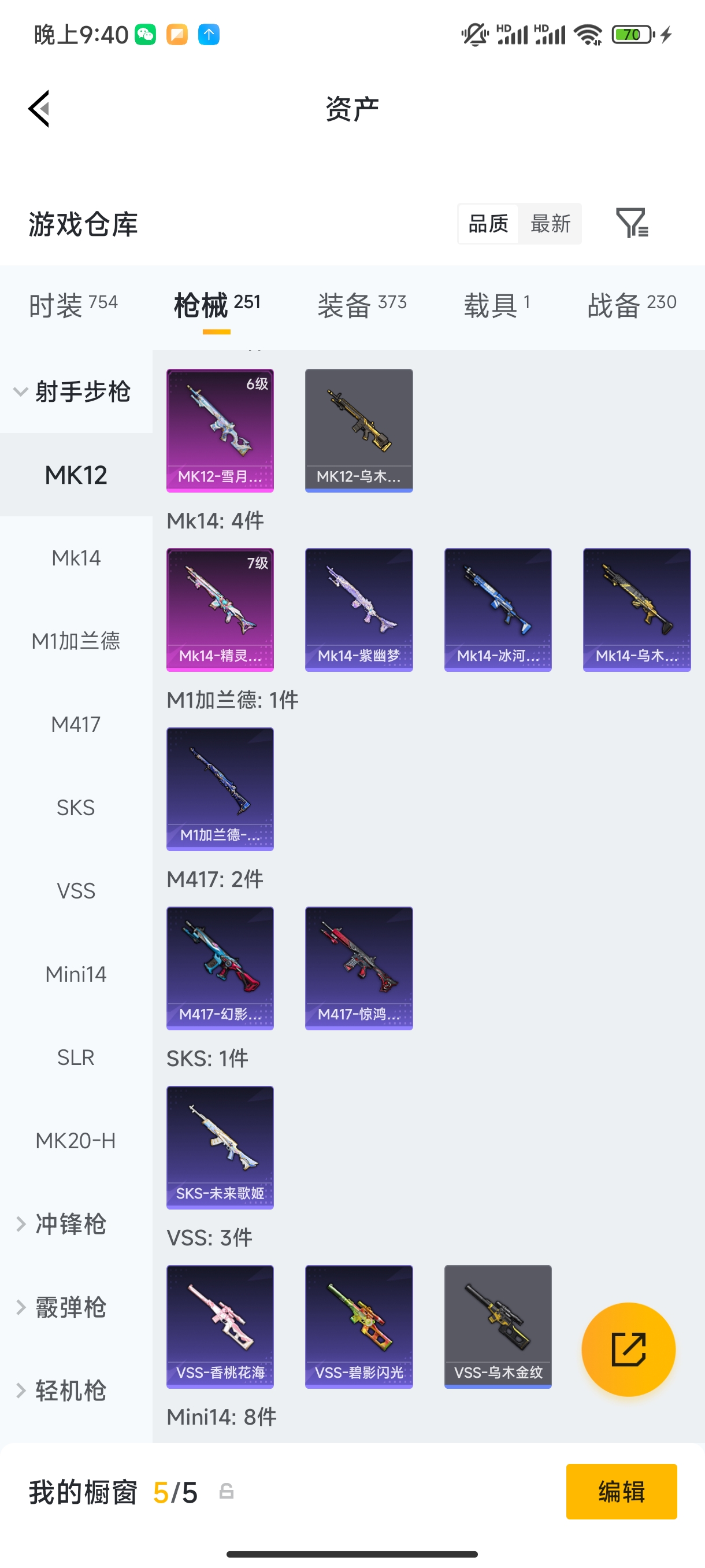Switch to the 战备 tab
This screenshot has width=705, height=1568.
(632, 304)
